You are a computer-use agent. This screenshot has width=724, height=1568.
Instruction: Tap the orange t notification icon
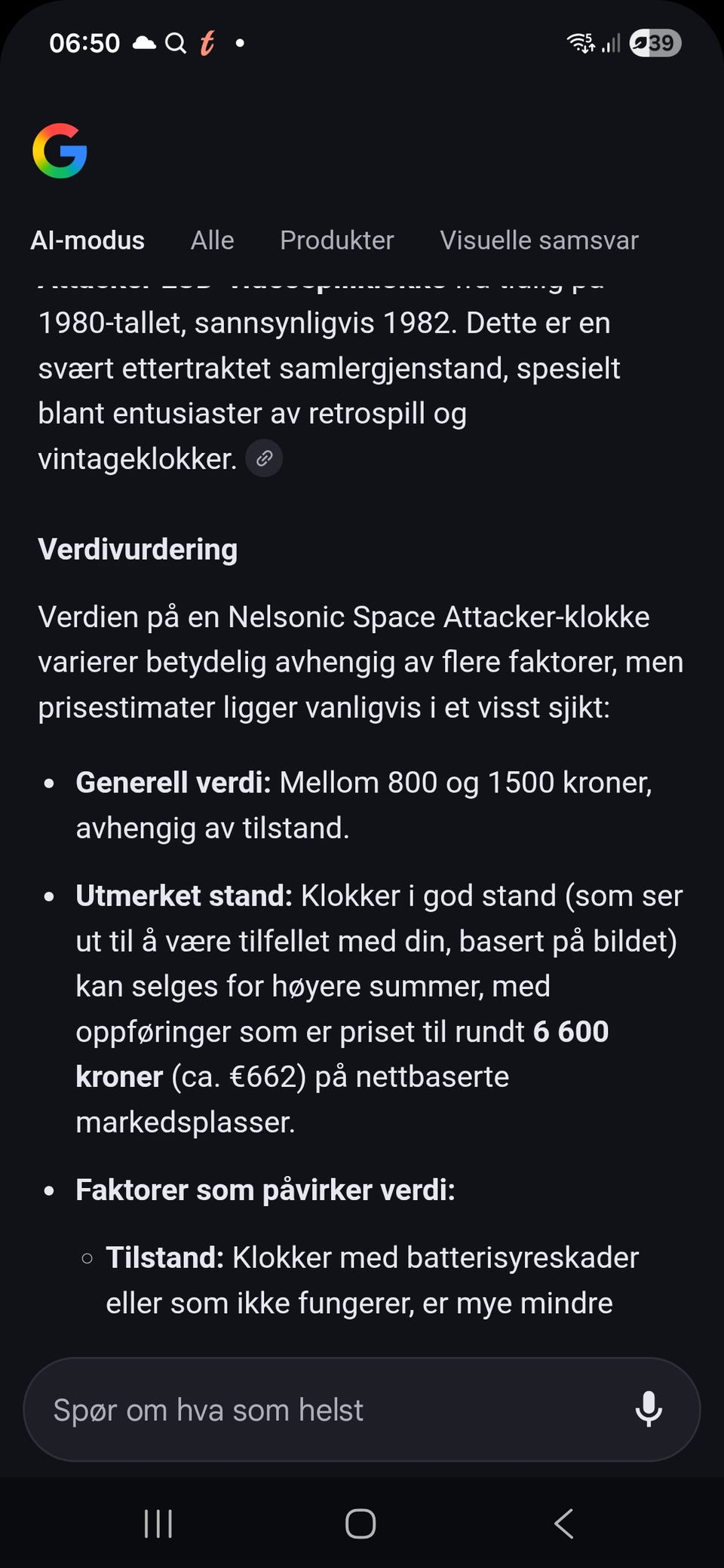[x=205, y=43]
